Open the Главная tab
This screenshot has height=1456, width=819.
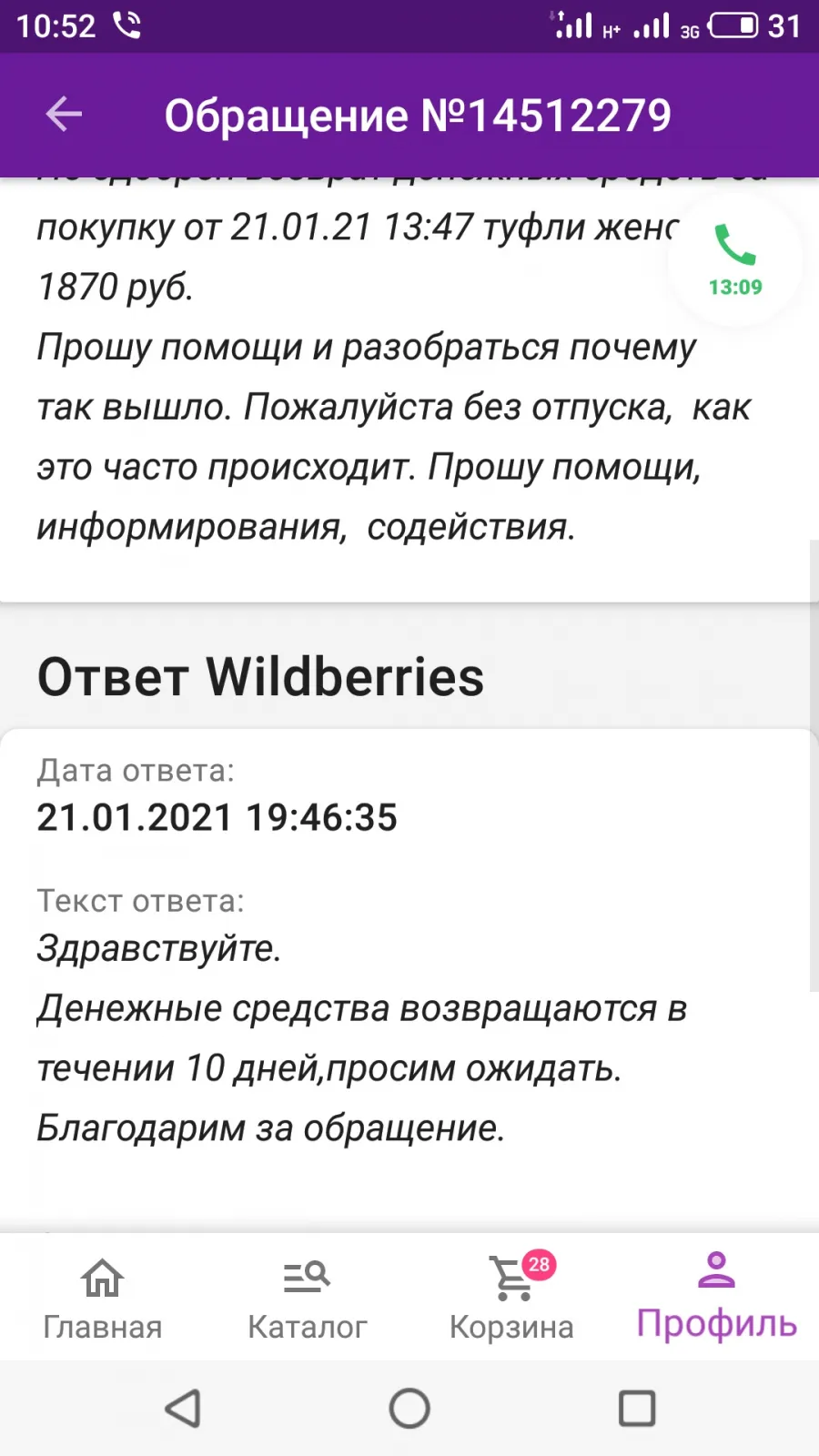point(103,1298)
